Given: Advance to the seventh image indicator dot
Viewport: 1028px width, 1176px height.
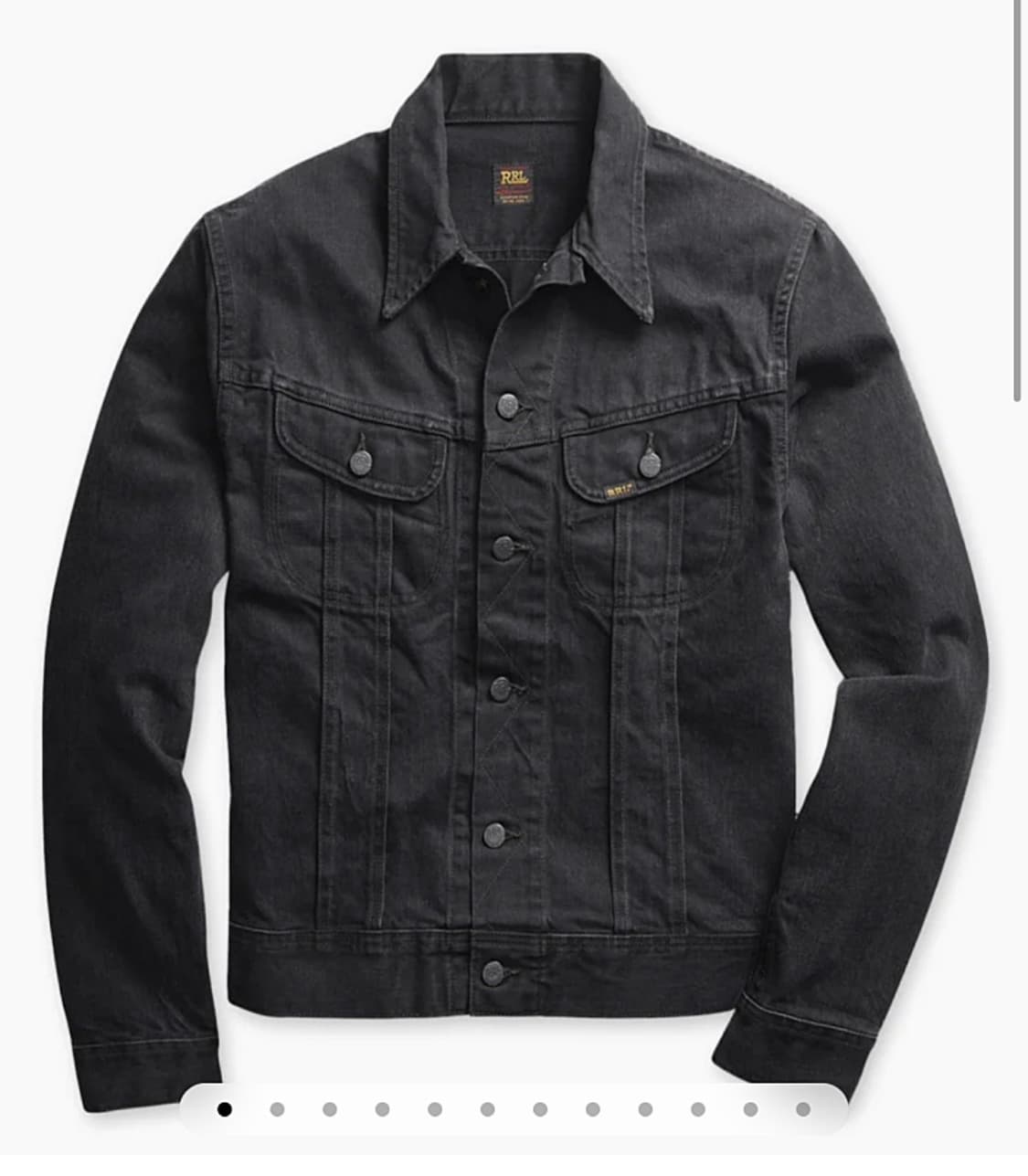Looking at the screenshot, I should (539, 1108).
